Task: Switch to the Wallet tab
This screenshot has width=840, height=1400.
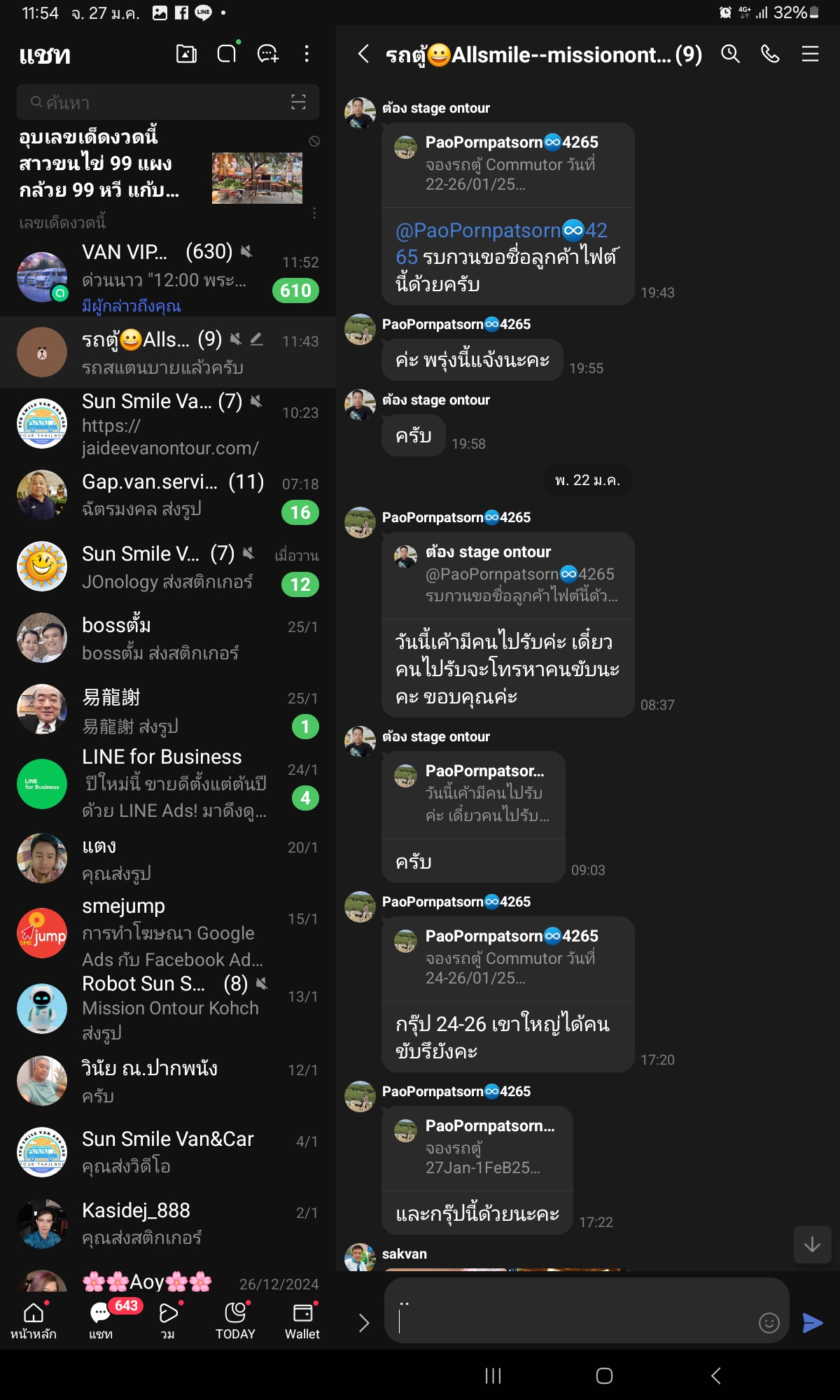Action: click(x=302, y=1320)
